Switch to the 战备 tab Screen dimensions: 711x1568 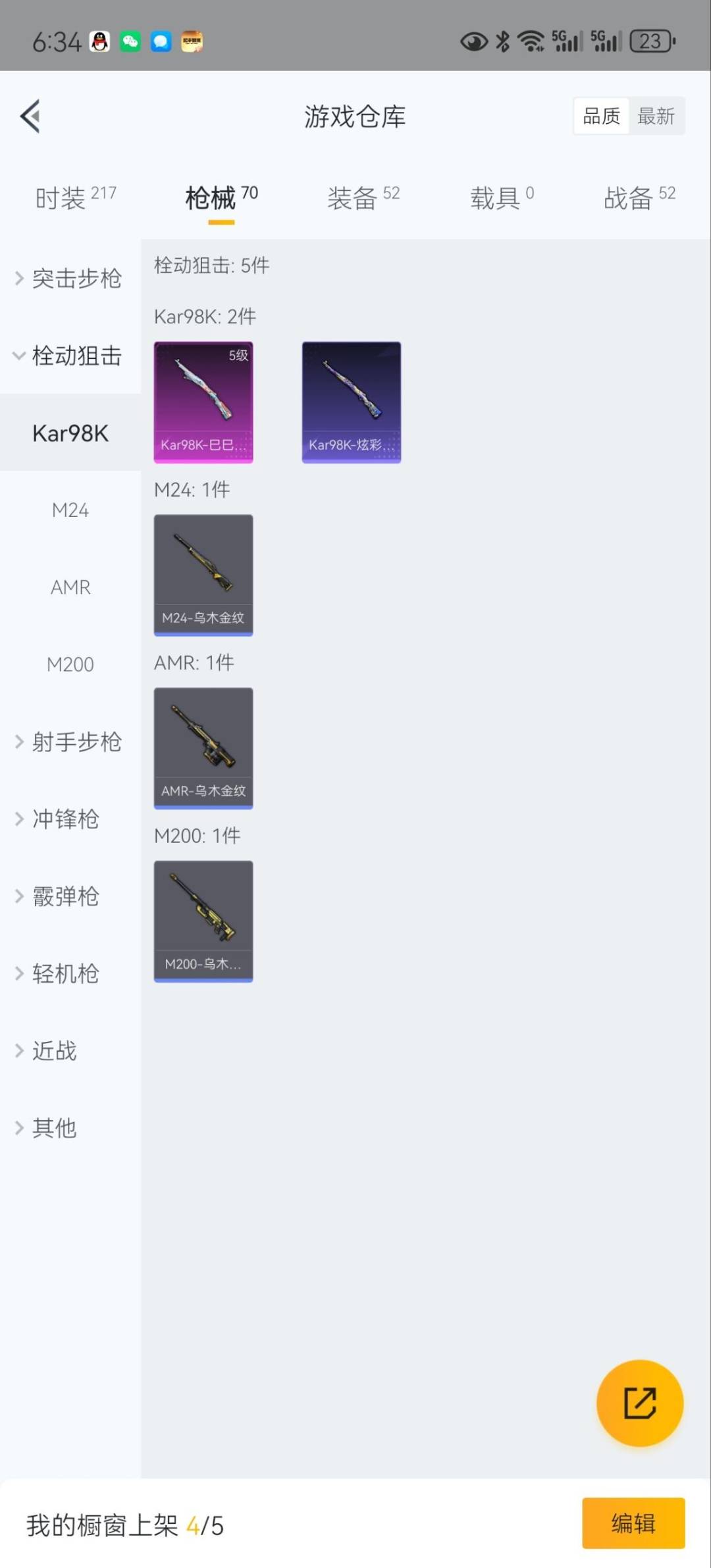pyautogui.click(x=639, y=198)
